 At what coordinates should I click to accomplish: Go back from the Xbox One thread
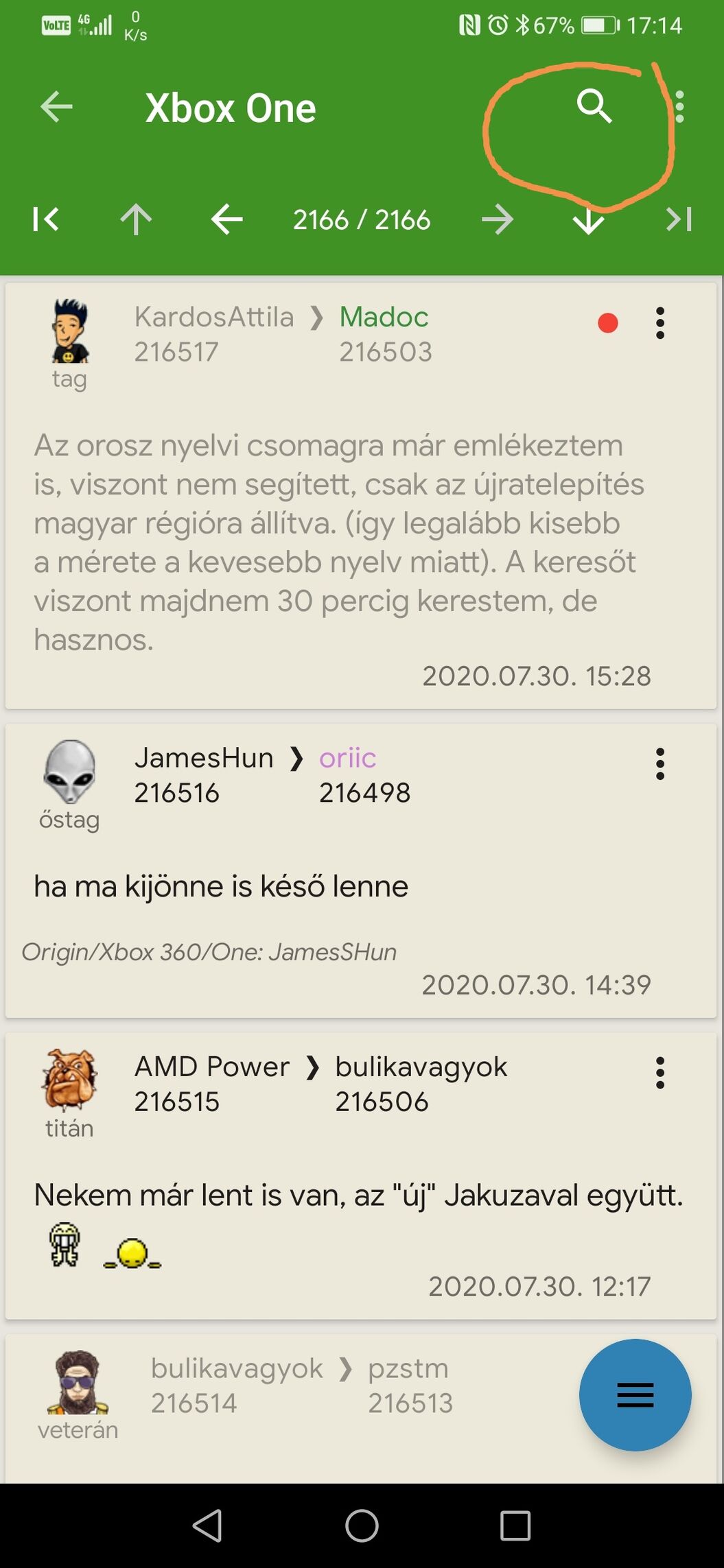(x=56, y=107)
